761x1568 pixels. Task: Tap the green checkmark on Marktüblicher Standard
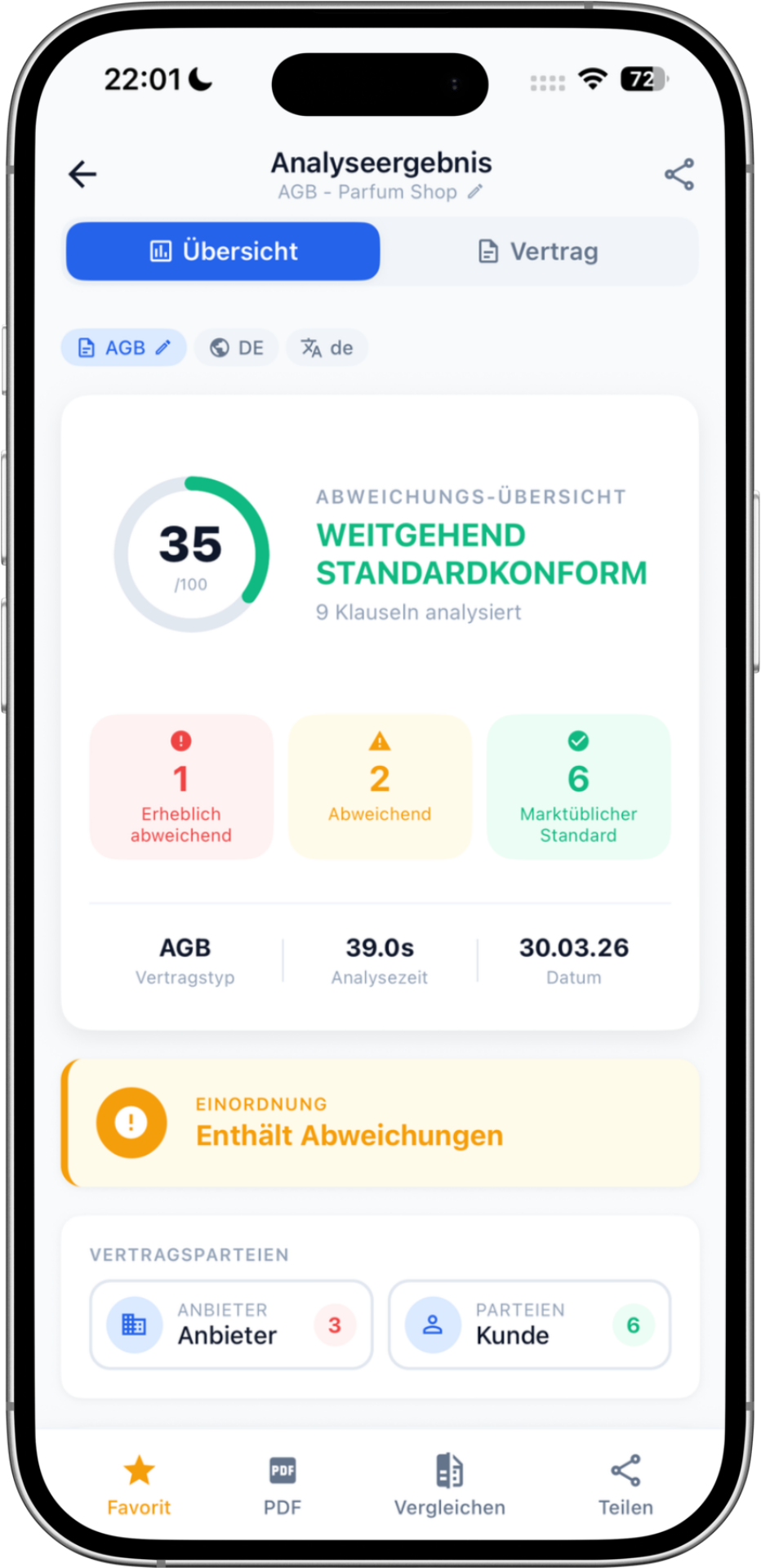(x=578, y=742)
